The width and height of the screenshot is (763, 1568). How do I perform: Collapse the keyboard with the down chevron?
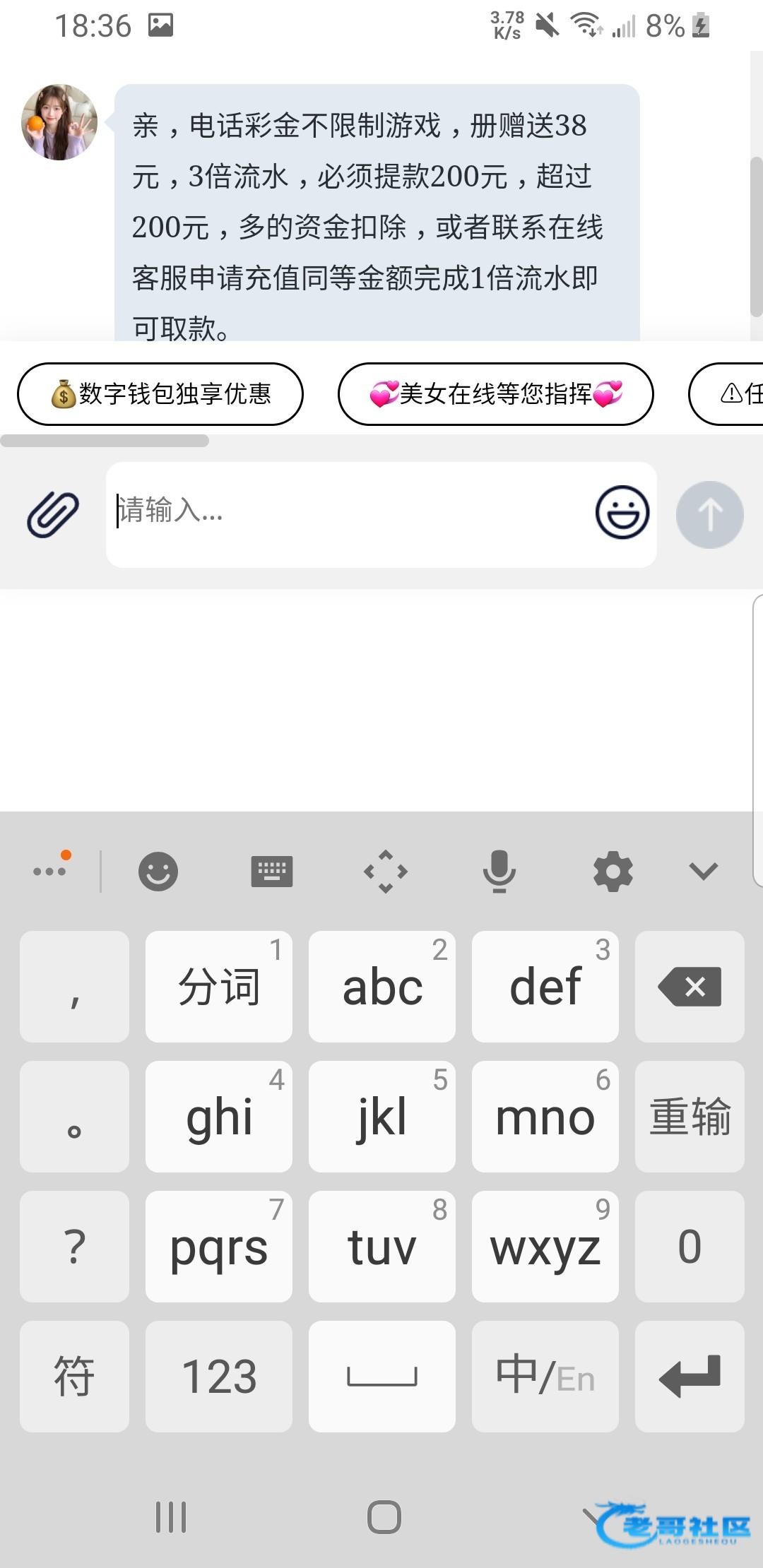(x=703, y=872)
